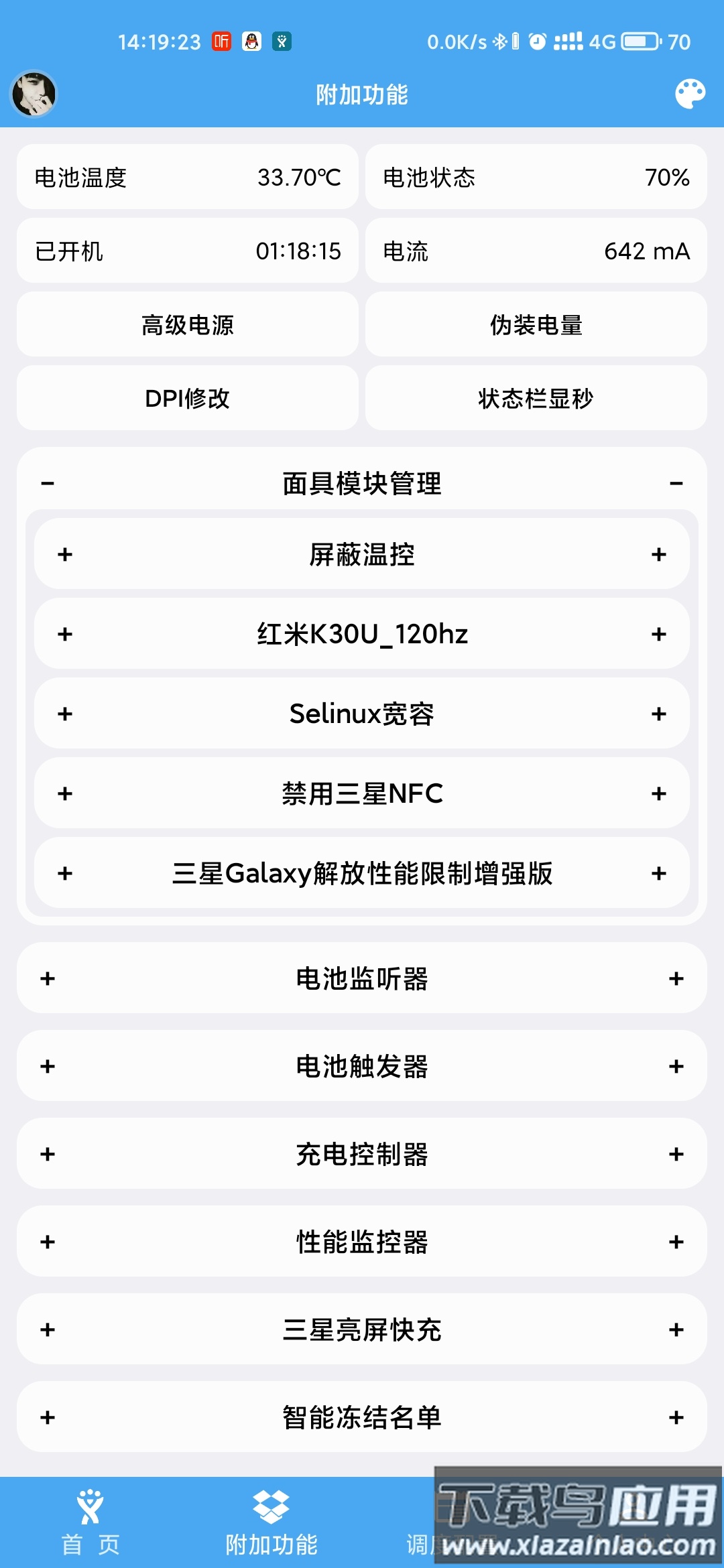724x1568 pixels.
Task: Open the 伪装电量 feature
Action: 536,324
